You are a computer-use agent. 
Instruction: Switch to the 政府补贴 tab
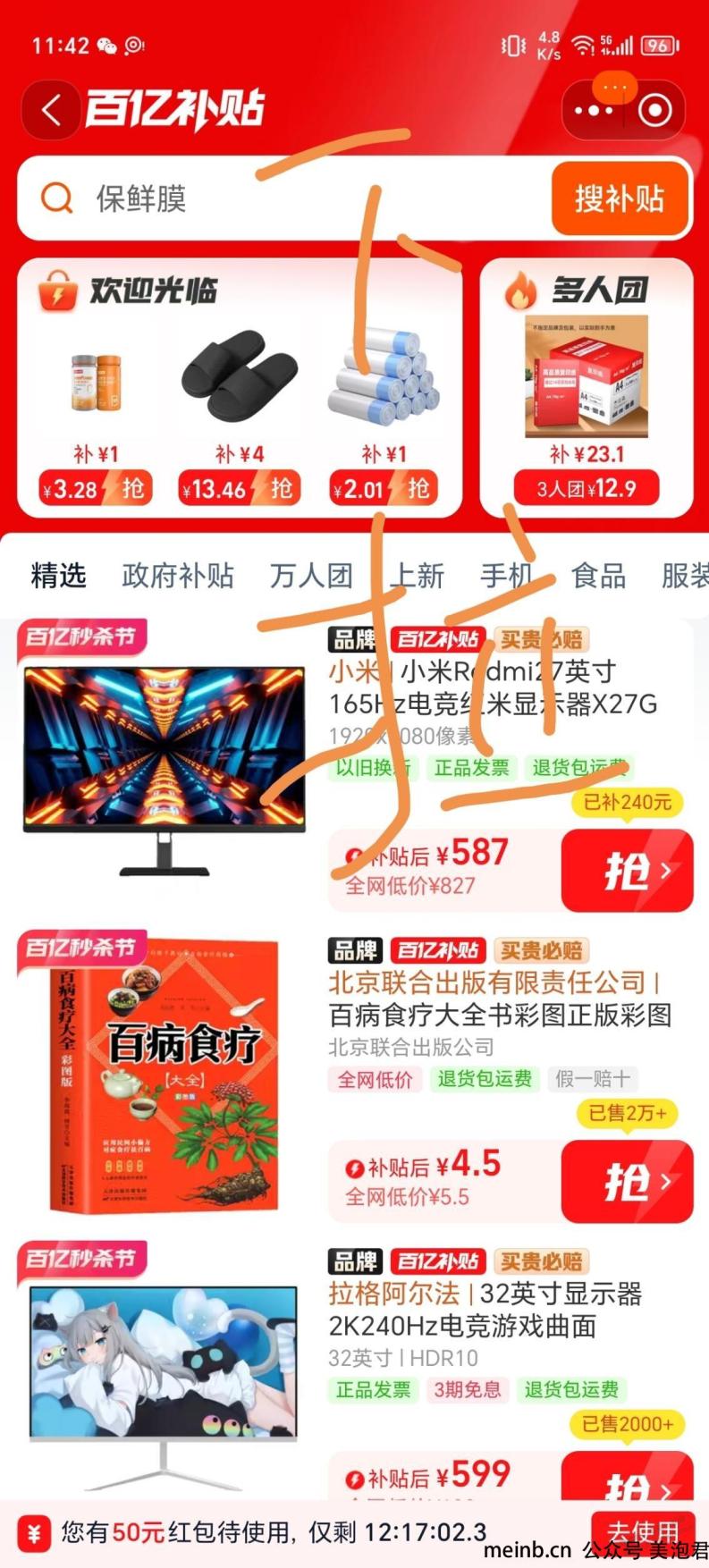[x=177, y=576]
